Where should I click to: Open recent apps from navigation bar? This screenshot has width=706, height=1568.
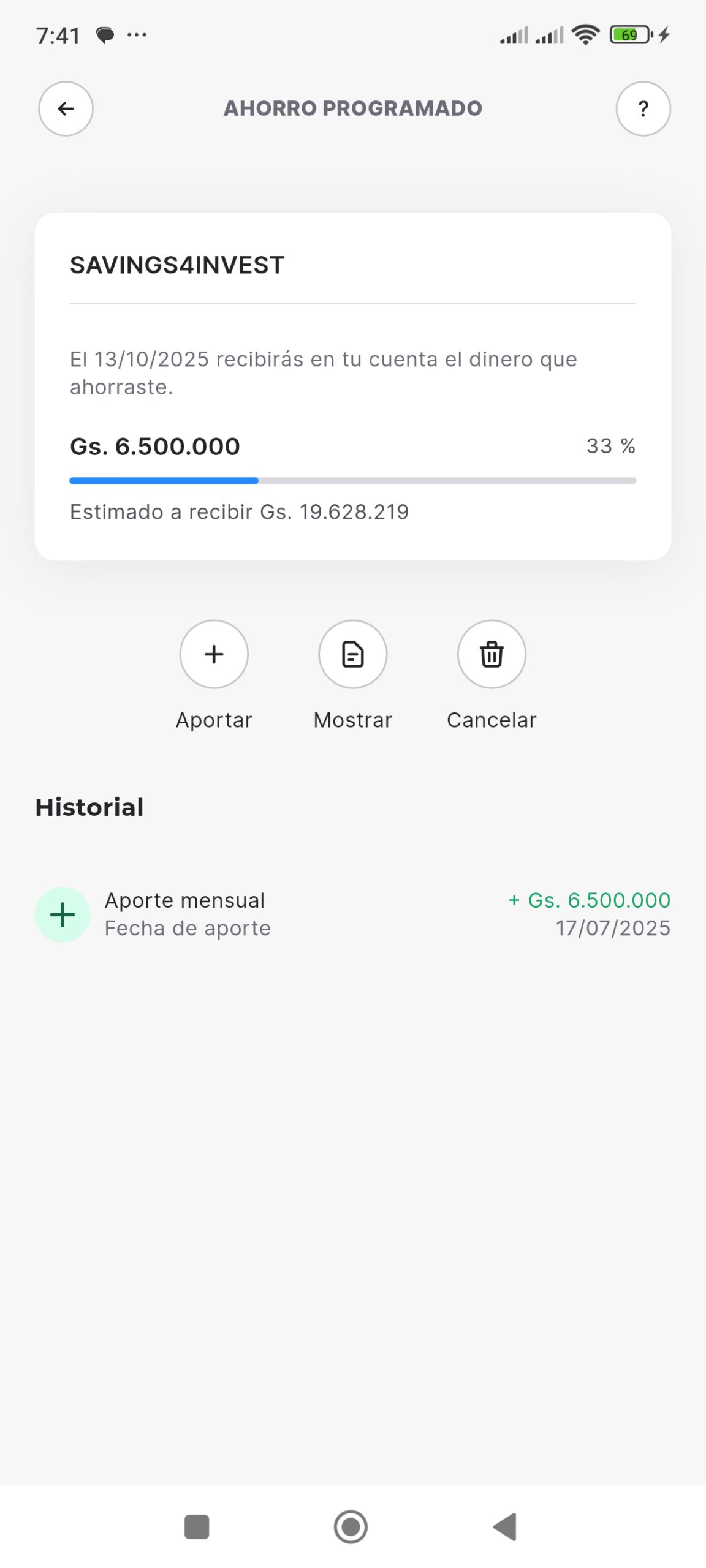pyautogui.click(x=197, y=1527)
